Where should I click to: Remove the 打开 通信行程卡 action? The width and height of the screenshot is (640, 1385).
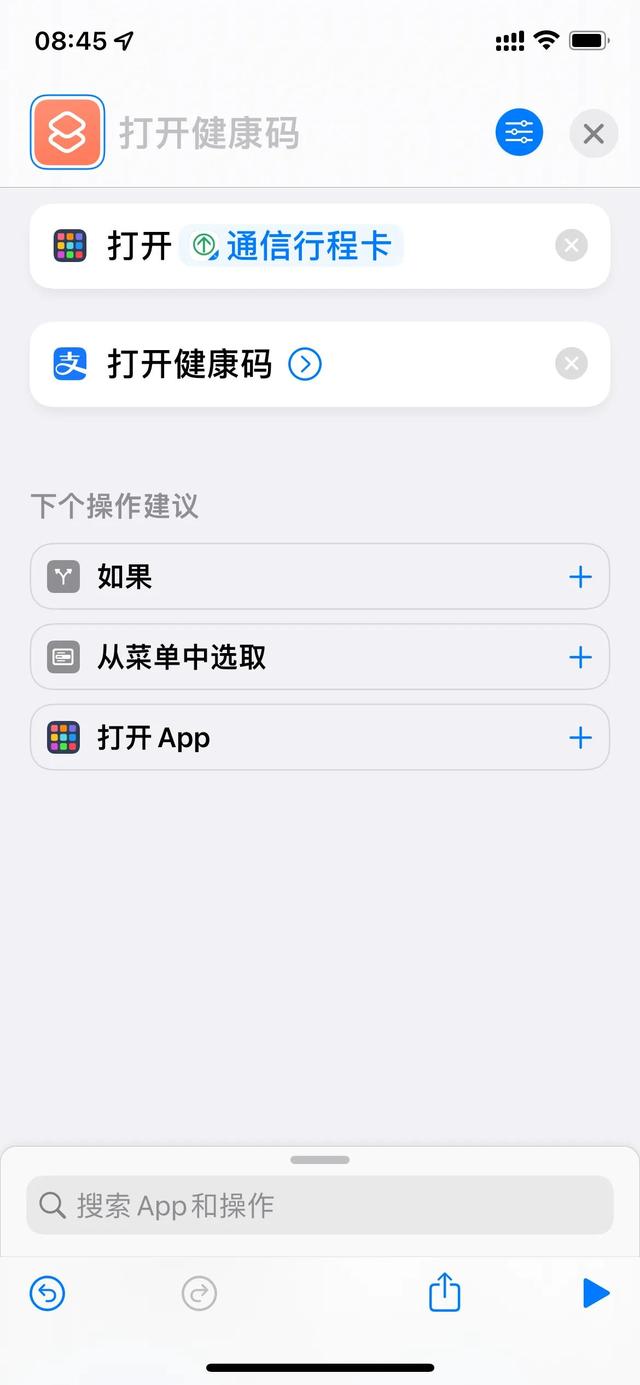tap(571, 246)
